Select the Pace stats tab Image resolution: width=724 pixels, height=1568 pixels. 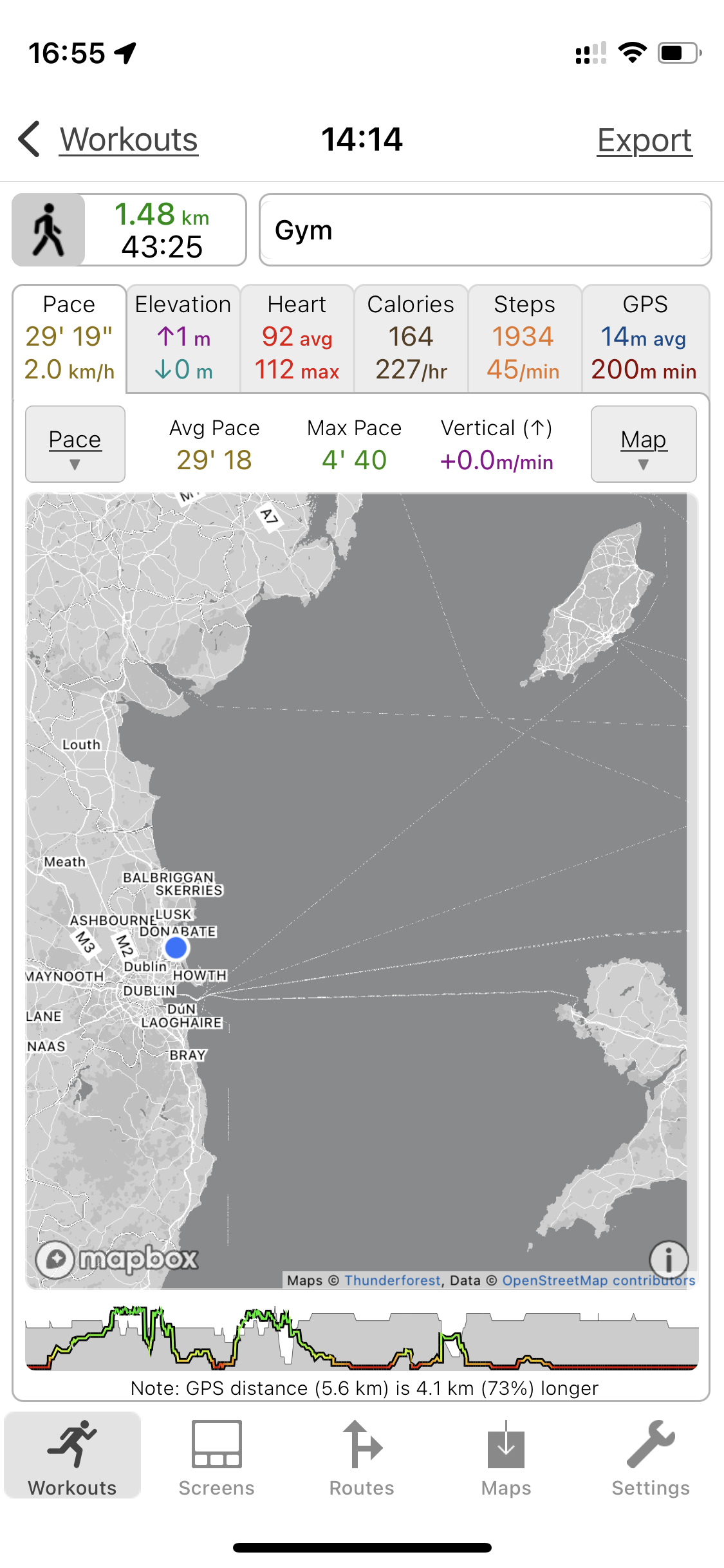click(x=70, y=338)
